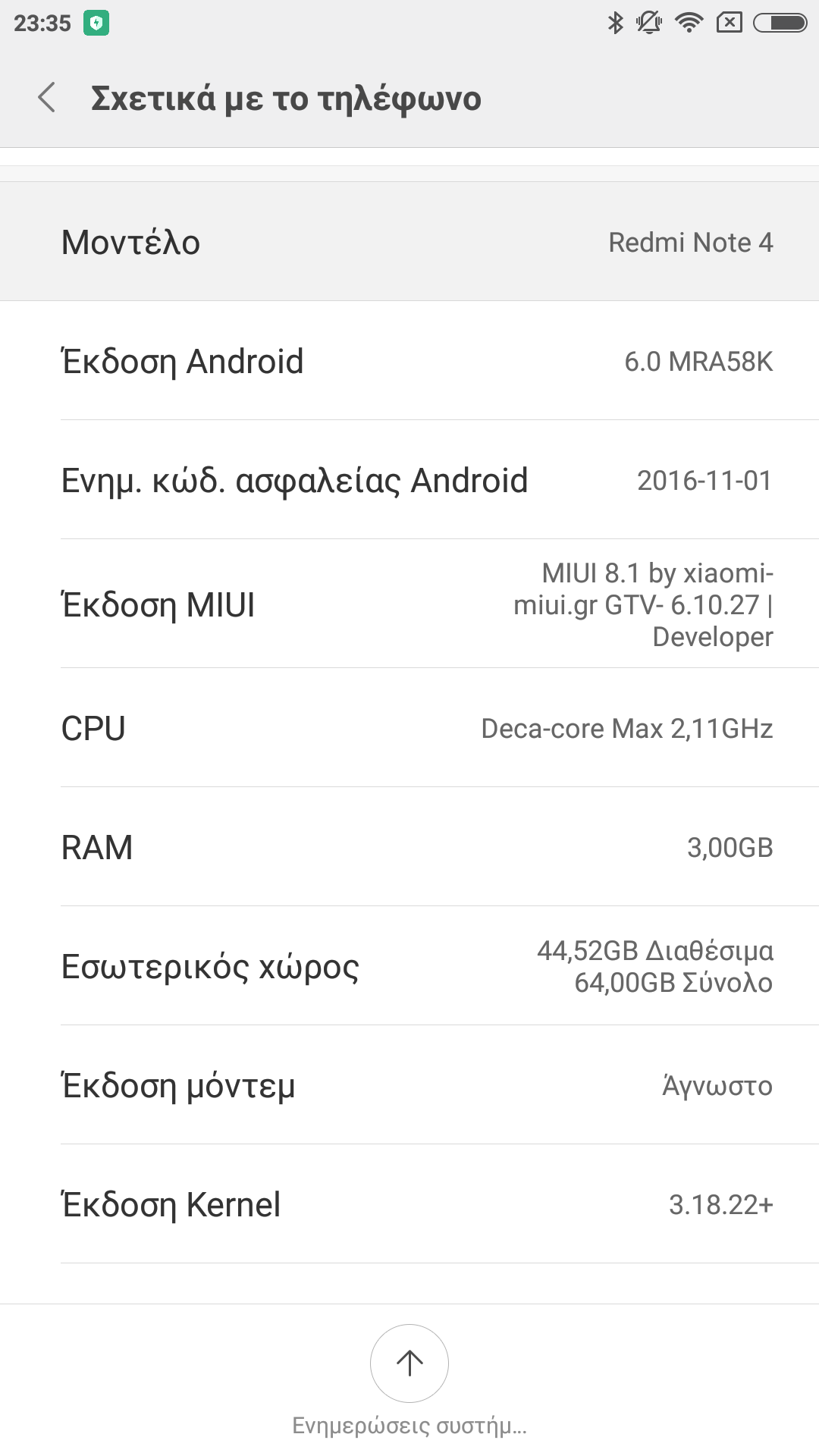The image size is (819, 1456).
Task: Open Εσωτερικός χώρος storage row
Action: [x=409, y=966]
